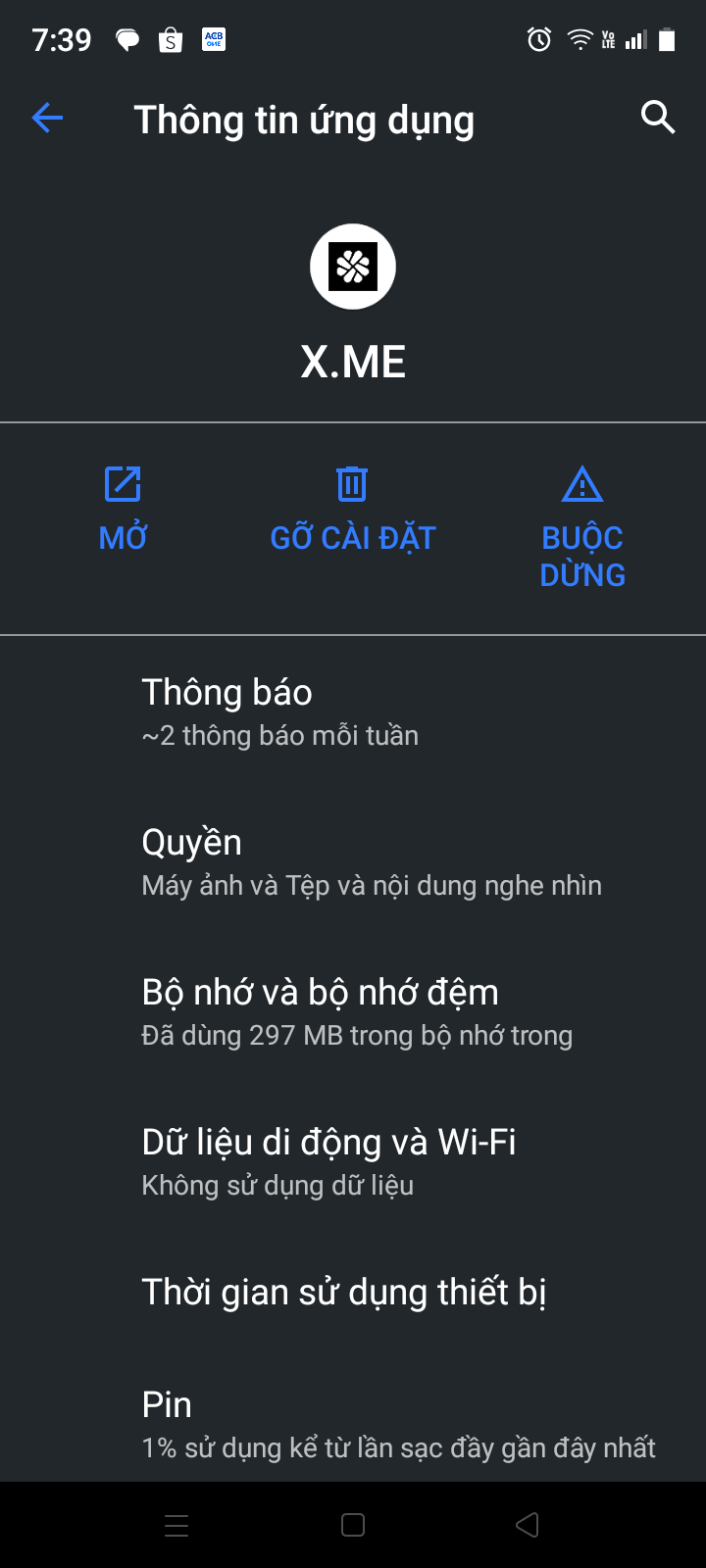Tap the system home button
Screen dimensions: 706x1568
click(353, 1525)
